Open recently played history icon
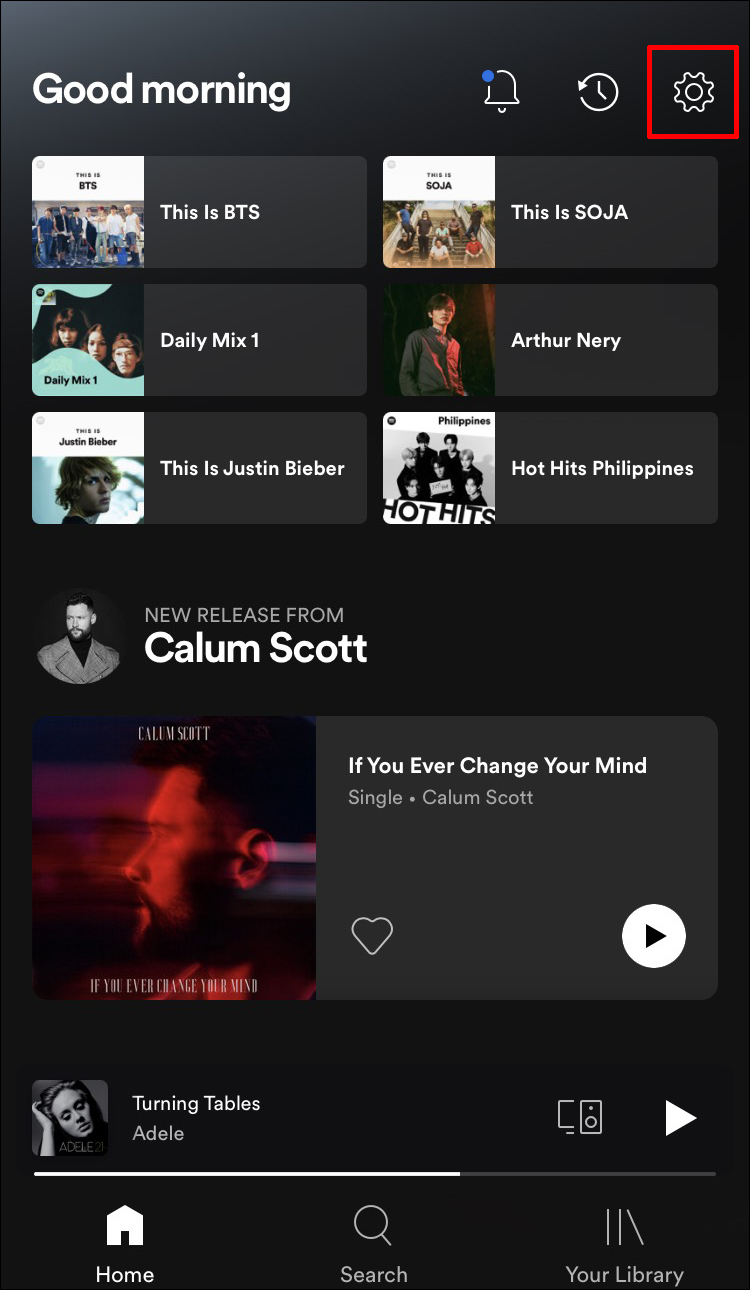The height and width of the screenshot is (1290, 750). pos(598,92)
